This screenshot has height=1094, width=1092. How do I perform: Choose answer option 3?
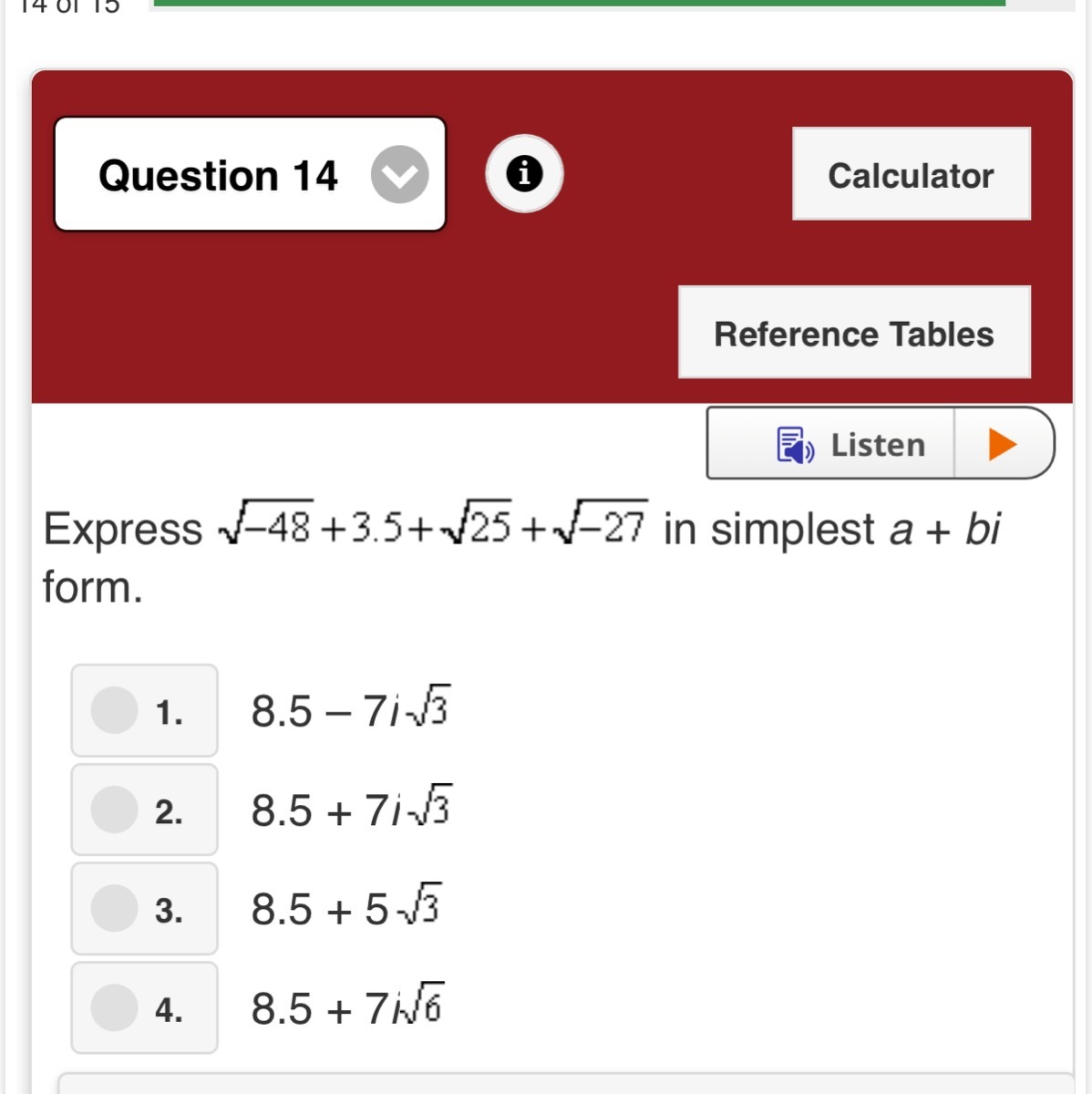pos(115,909)
